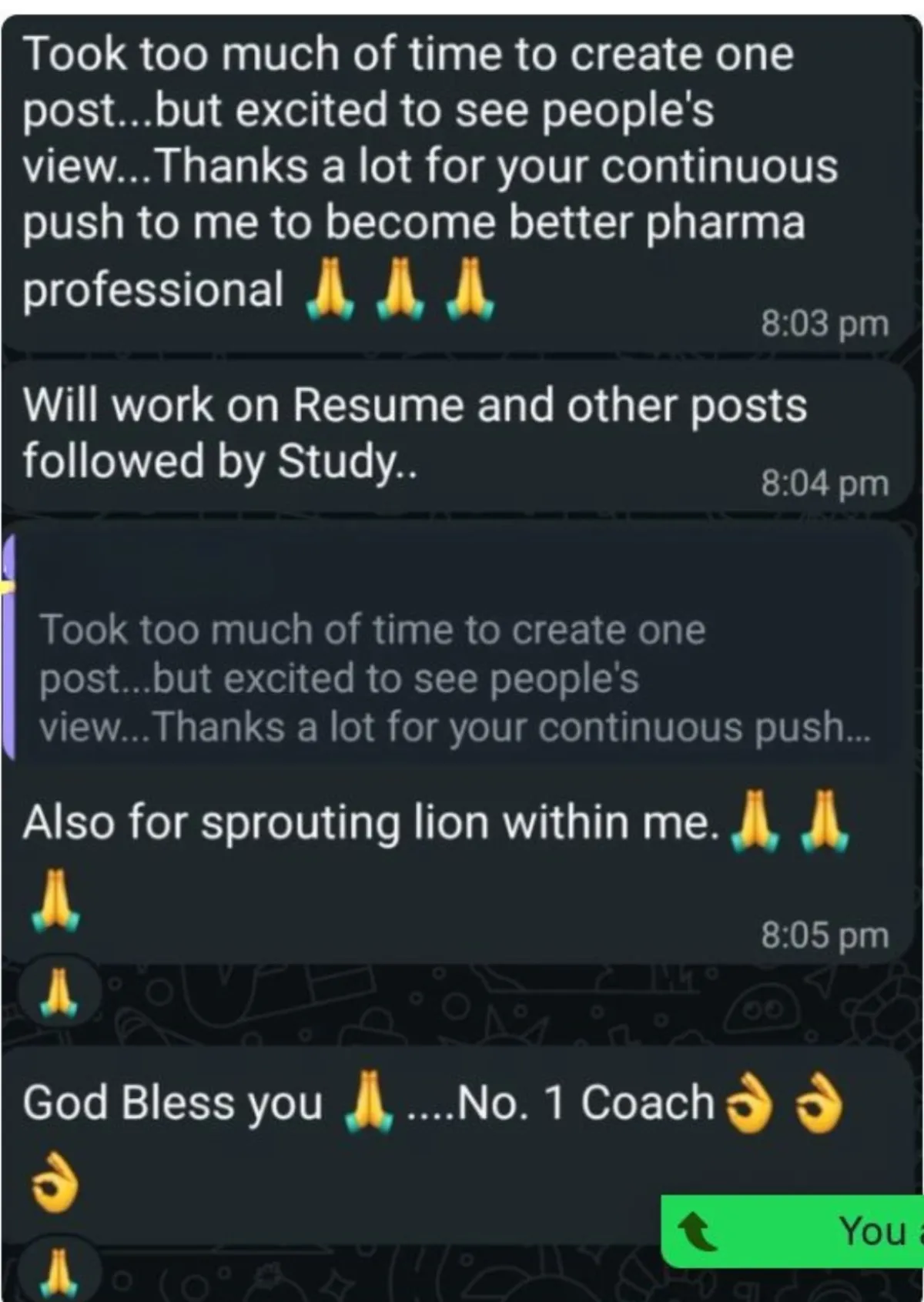Open the reaction under the "sprouting lion" message
924x1302 pixels.
click(59, 992)
